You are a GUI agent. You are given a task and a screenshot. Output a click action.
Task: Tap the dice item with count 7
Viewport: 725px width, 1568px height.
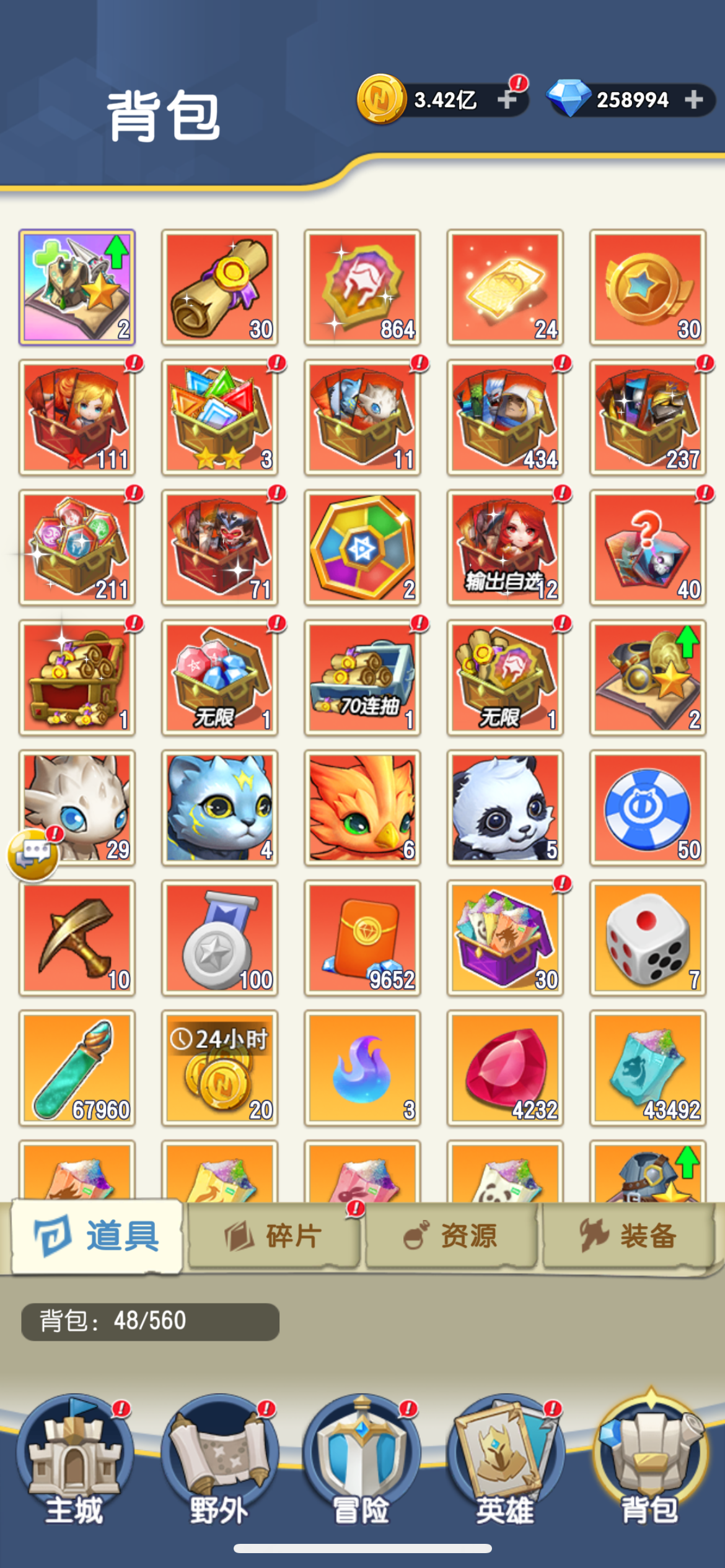[648, 938]
